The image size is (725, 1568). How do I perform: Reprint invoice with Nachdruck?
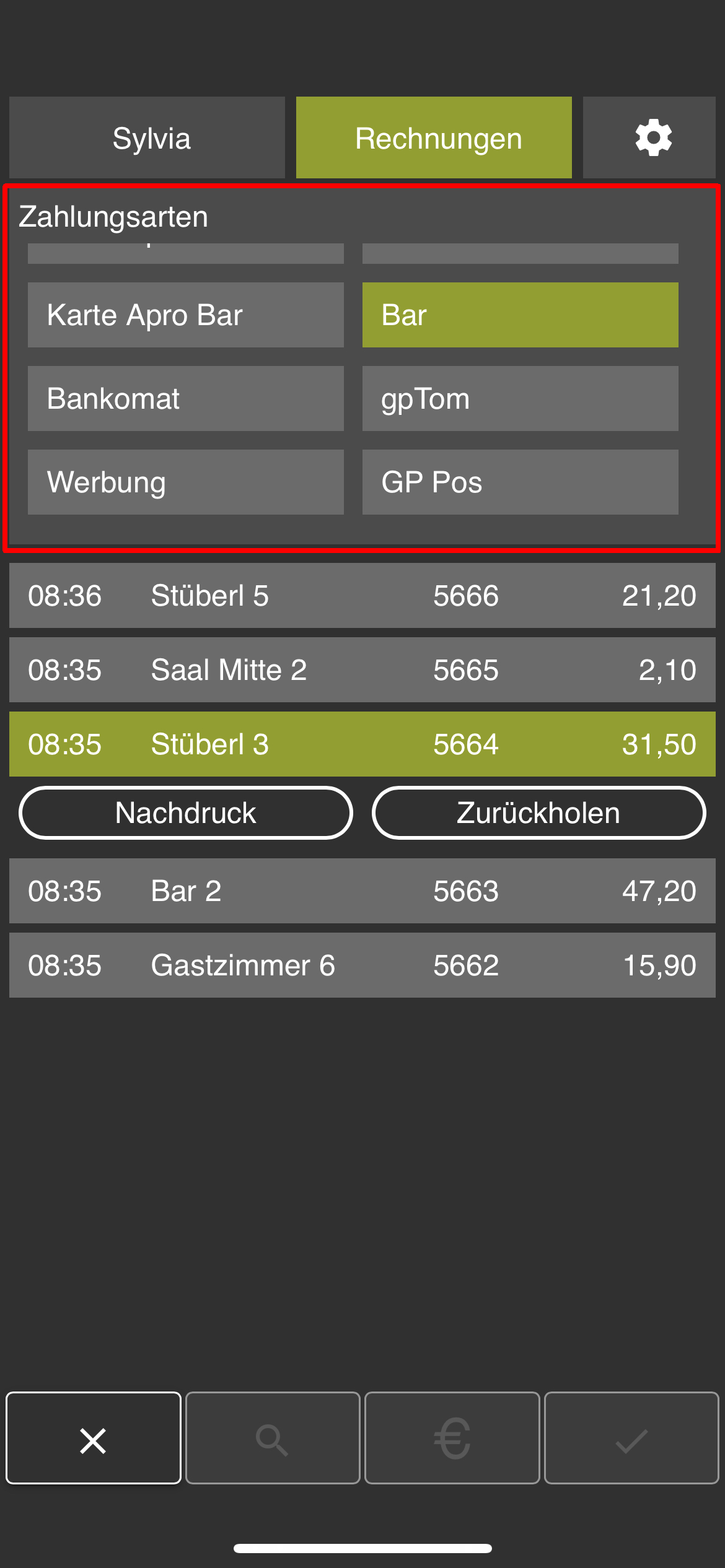point(186,812)
